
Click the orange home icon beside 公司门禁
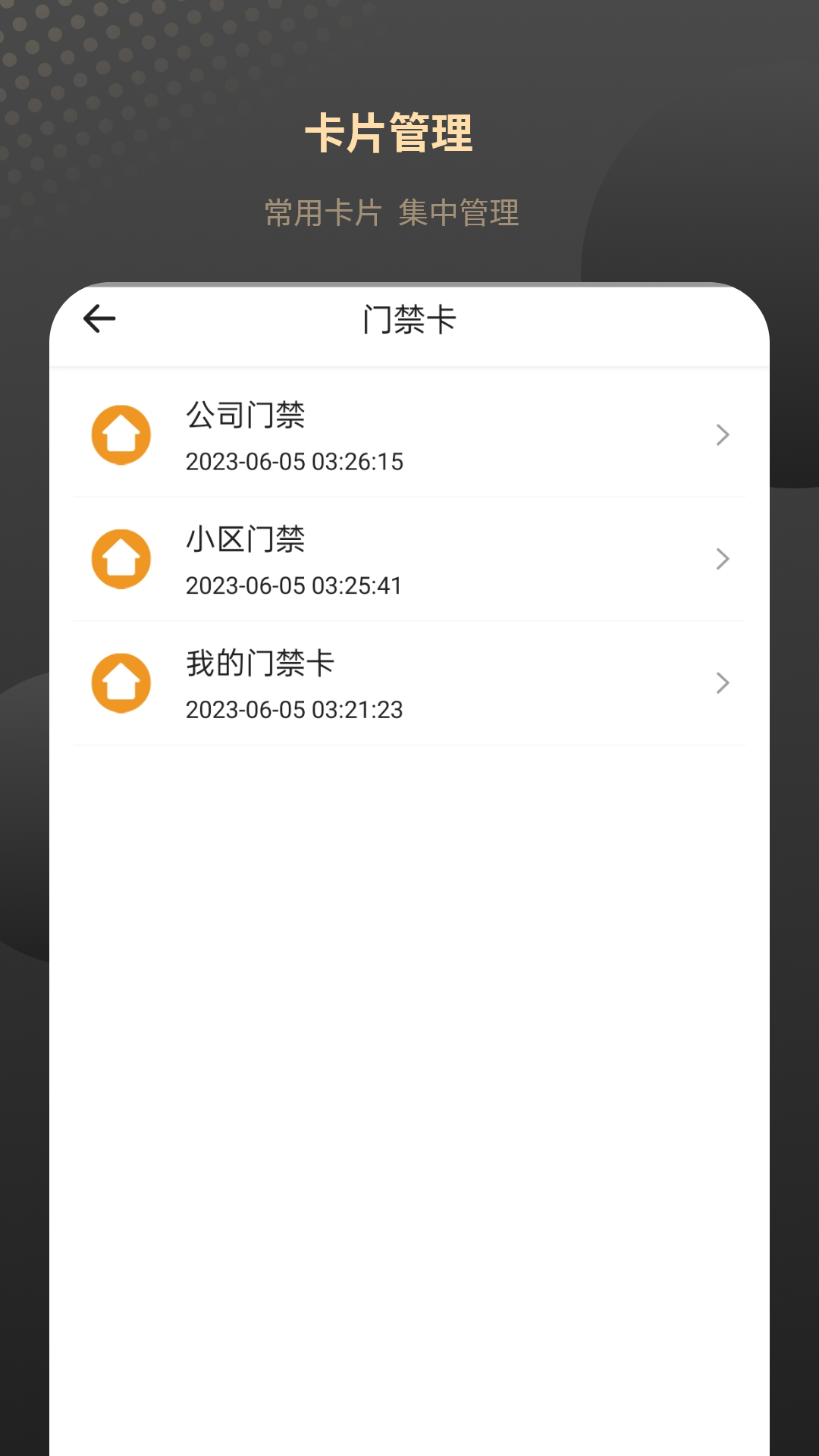(121, 435)
